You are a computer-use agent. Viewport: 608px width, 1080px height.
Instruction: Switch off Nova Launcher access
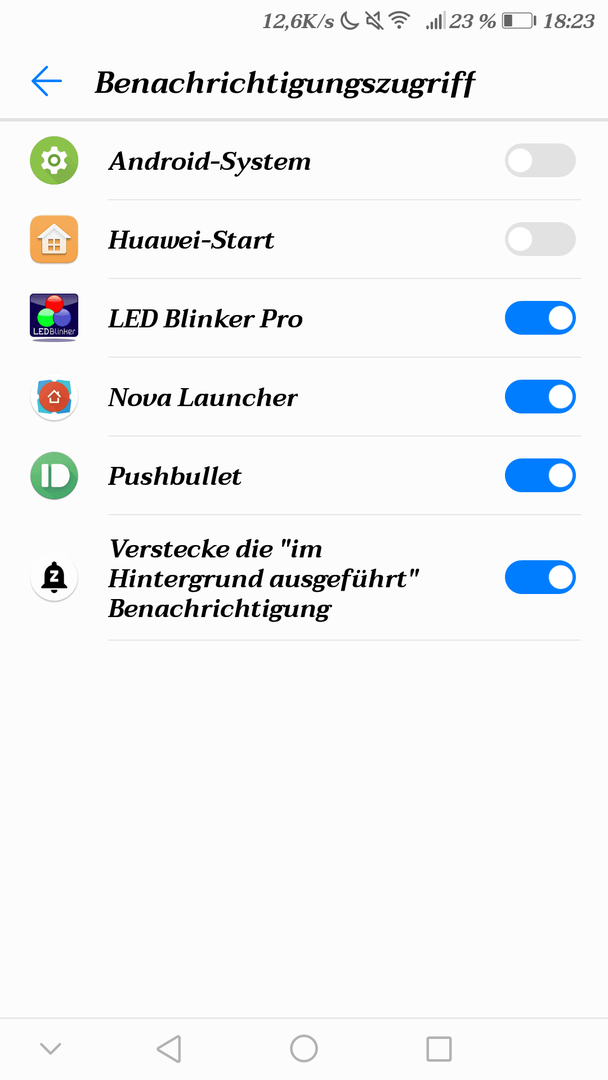(x=540, y=397)
